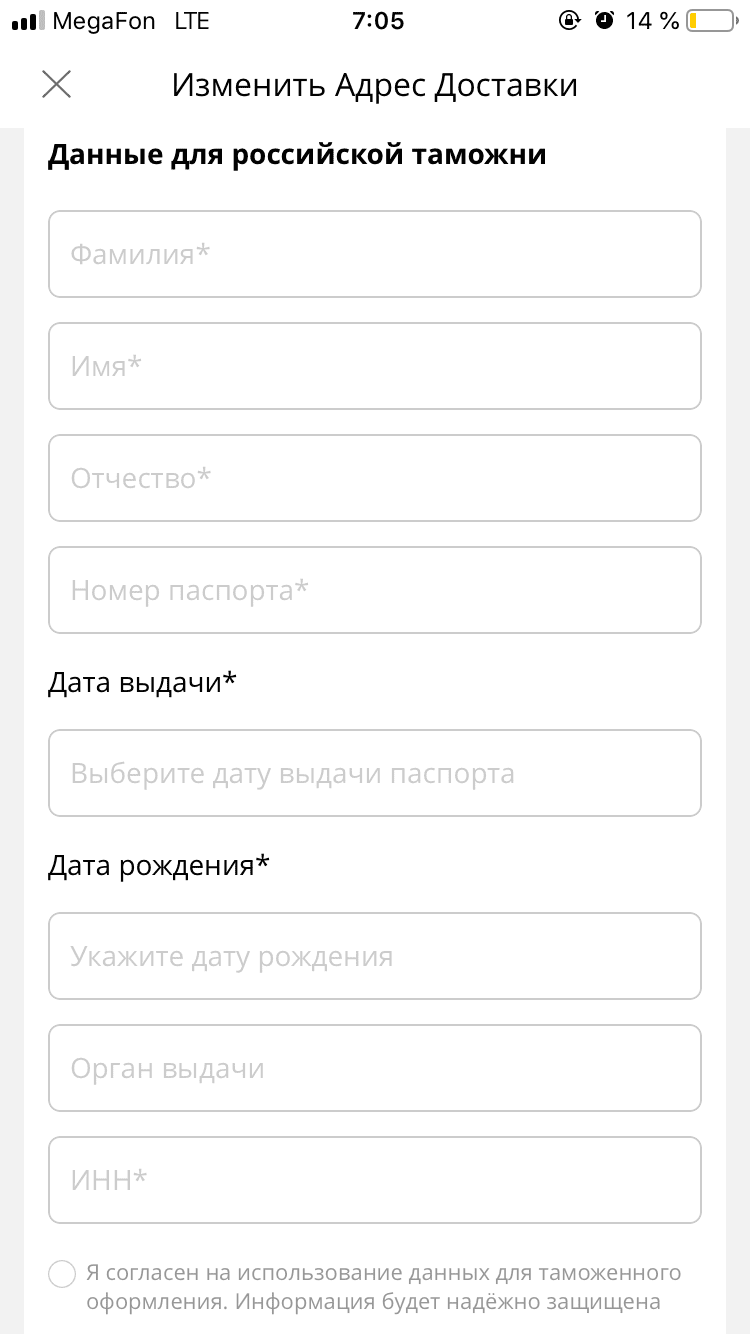The height and width of the screenshot is (1334, 750).
Task: Select the Отчество field
Action: [x=375, y=478]
